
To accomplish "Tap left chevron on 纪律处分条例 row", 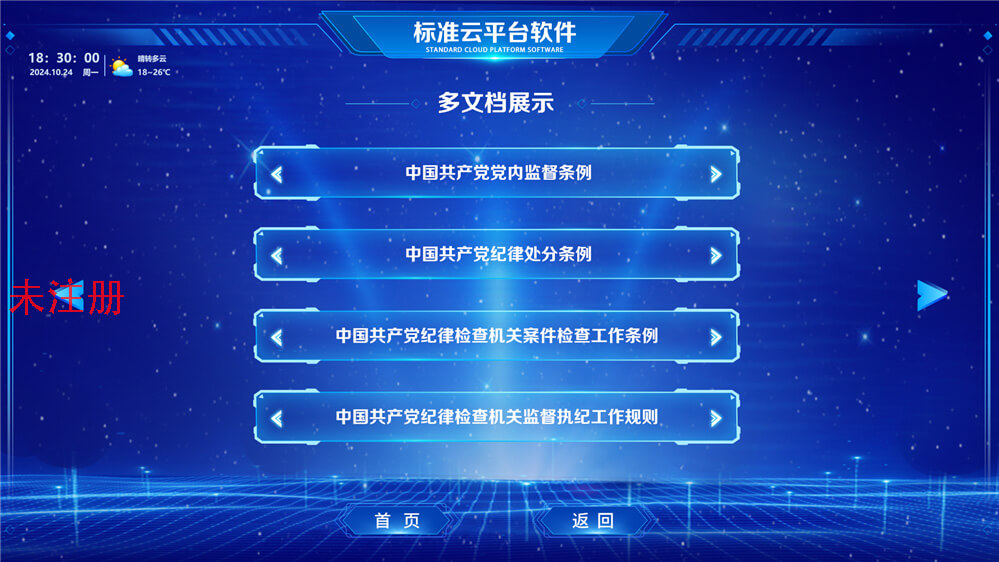I will (277, 255).
